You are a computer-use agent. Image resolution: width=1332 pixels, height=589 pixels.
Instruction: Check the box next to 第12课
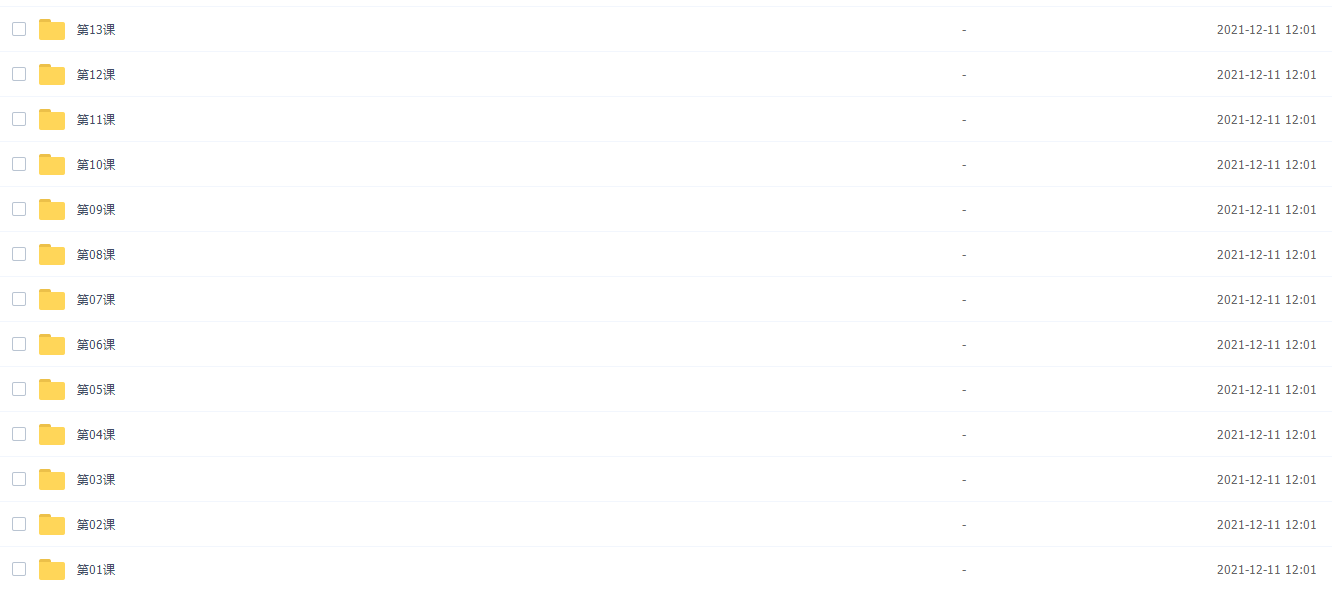point(19,74)
